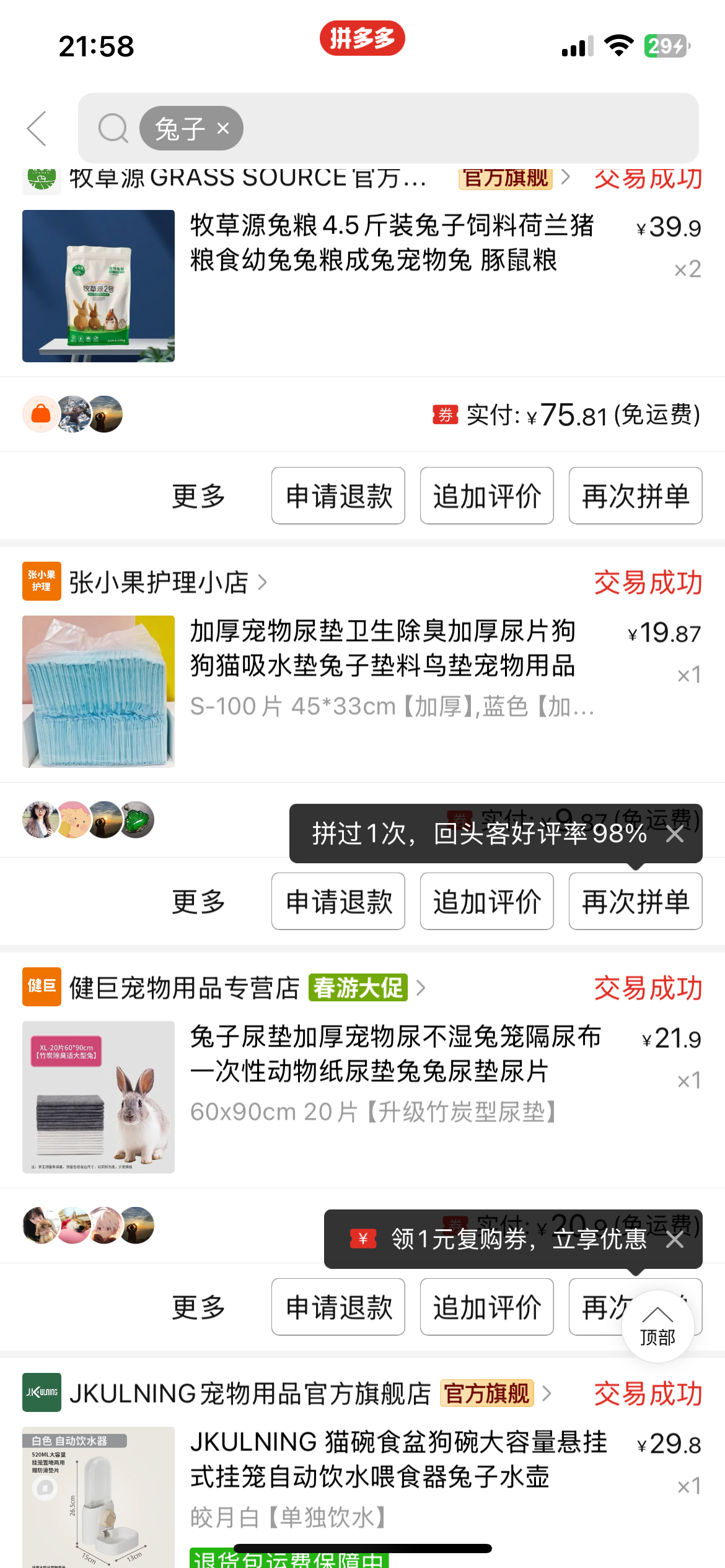Viewport: 725px width, 1568px height.
Task: Request refund for 张小果护理小店 order
Action: point(338,901)
